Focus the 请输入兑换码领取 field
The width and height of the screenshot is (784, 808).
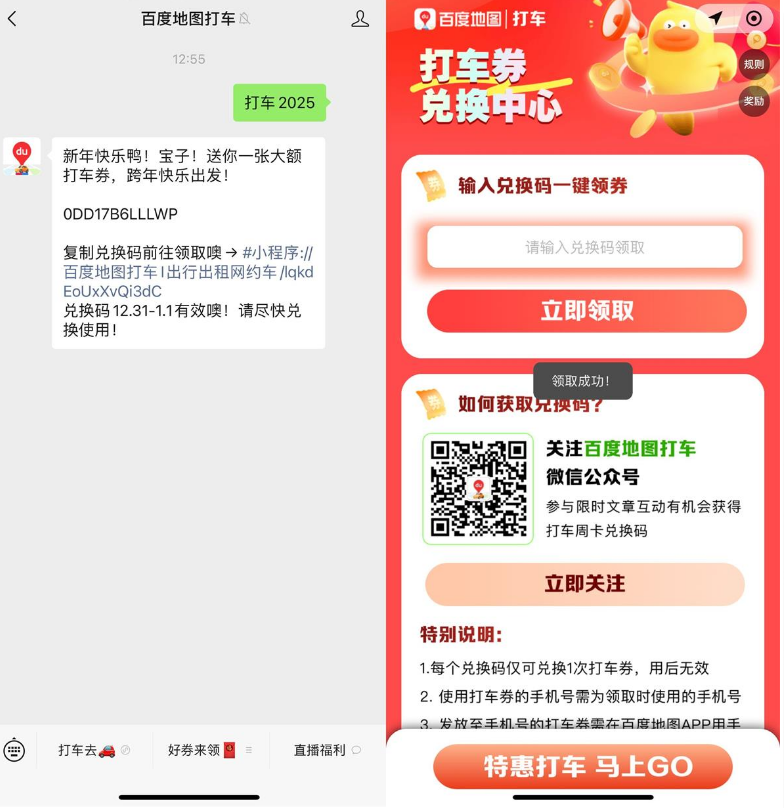point(585,247)
